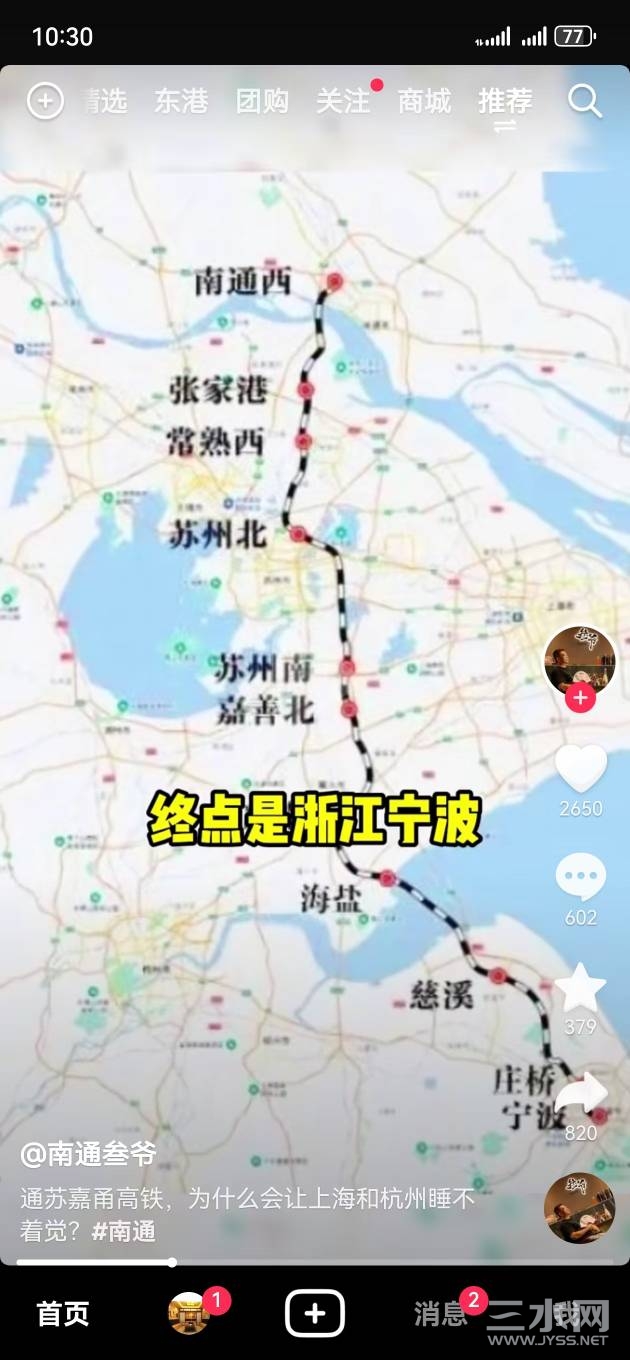This screenshot has height=1360, width=630.
Task: Create a new post with the plus button
Action: click(x=315, y=1313)
